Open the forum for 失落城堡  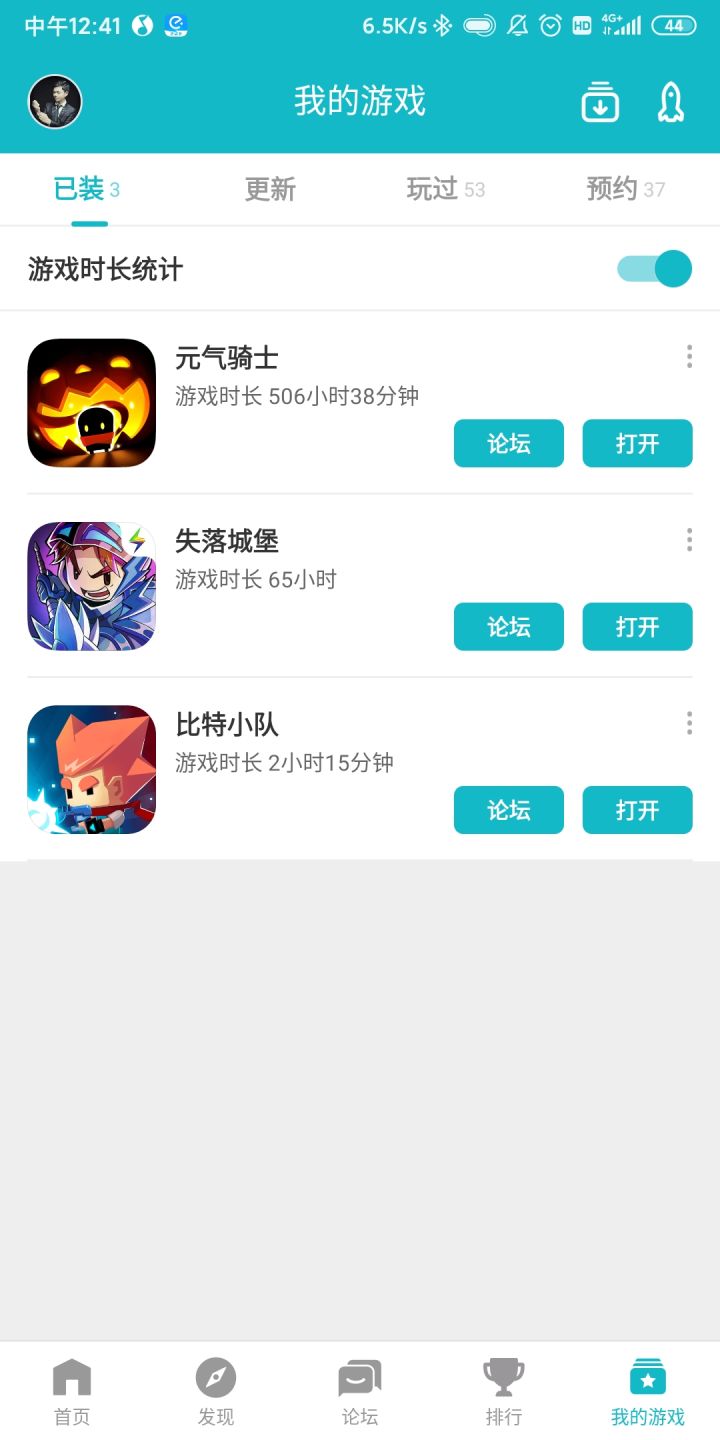(x=509, y=627)
